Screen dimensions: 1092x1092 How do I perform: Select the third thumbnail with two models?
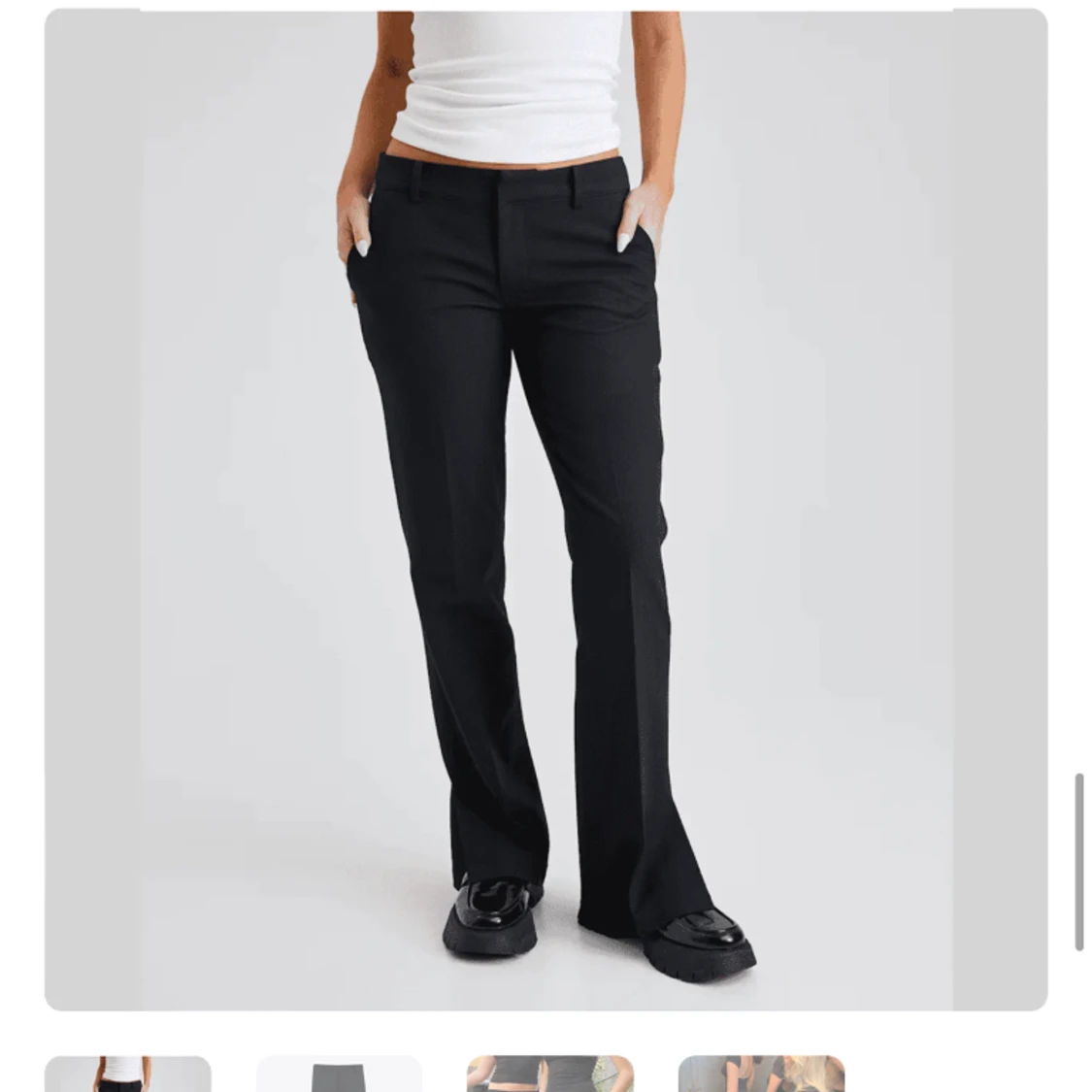pos(550,1074)
